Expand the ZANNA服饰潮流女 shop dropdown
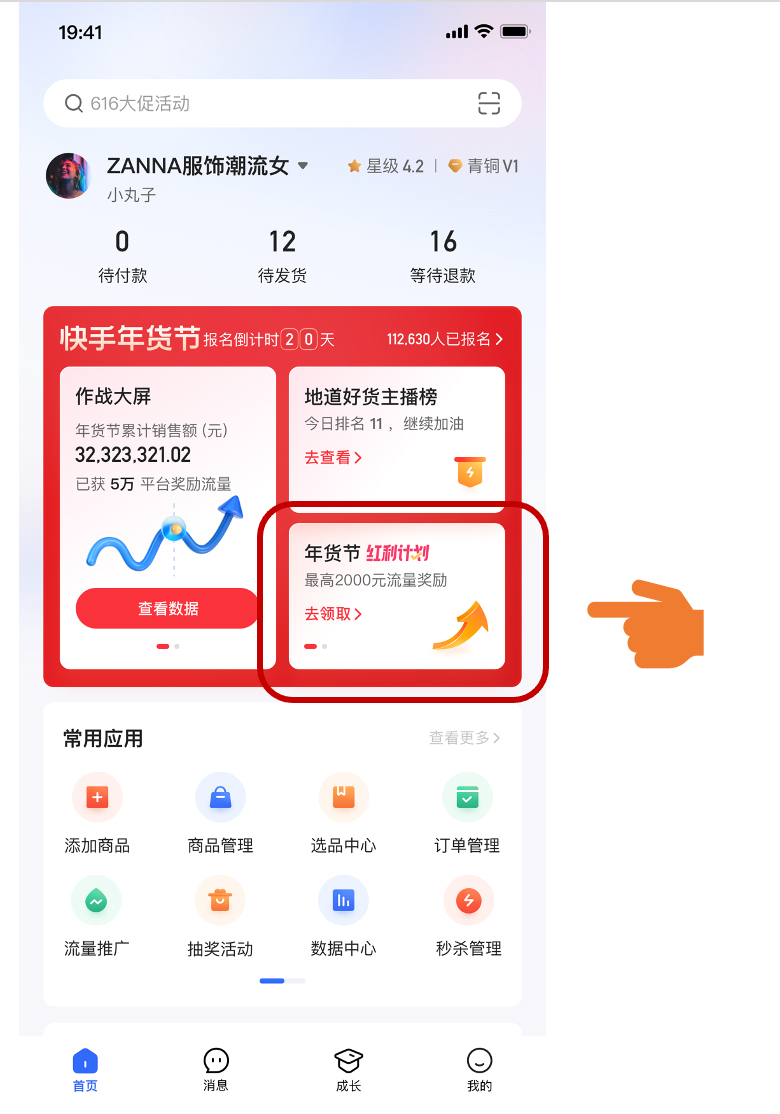The image size is (780, 1114). 303,166
